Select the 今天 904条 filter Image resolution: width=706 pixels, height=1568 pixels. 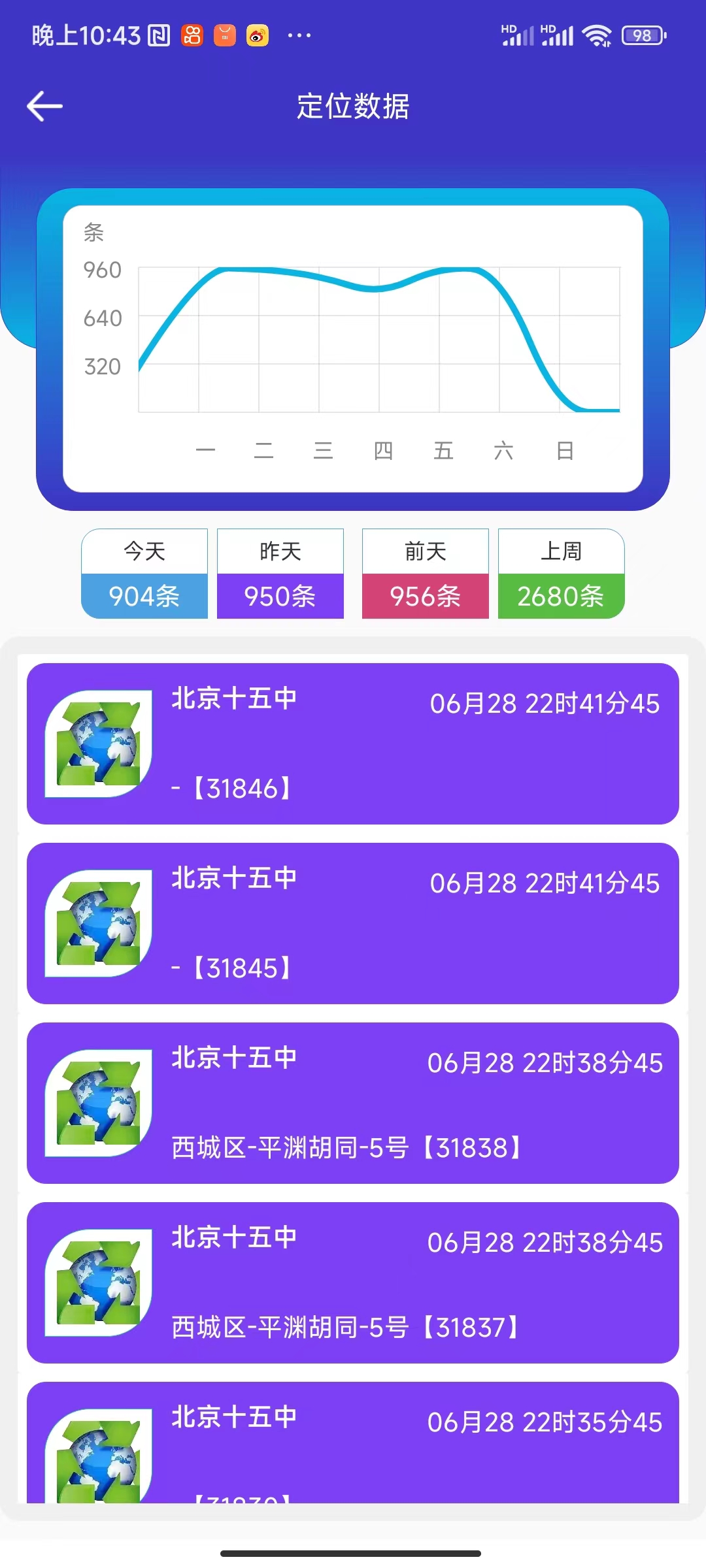(144, 574)
